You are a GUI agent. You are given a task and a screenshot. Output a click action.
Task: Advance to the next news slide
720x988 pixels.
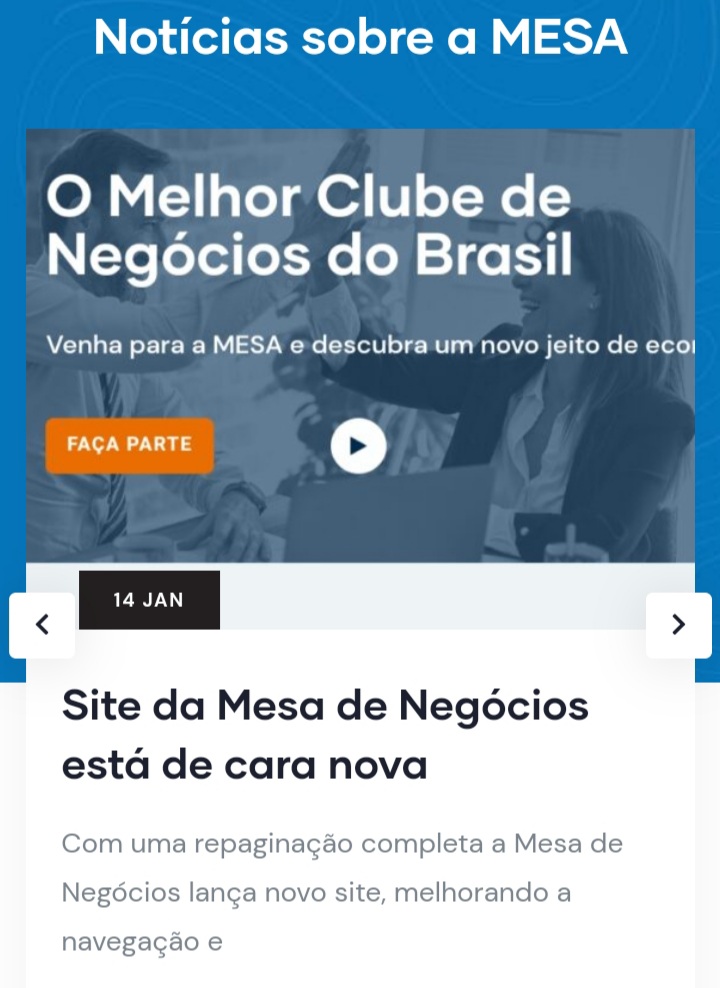[x=678, y=625]
